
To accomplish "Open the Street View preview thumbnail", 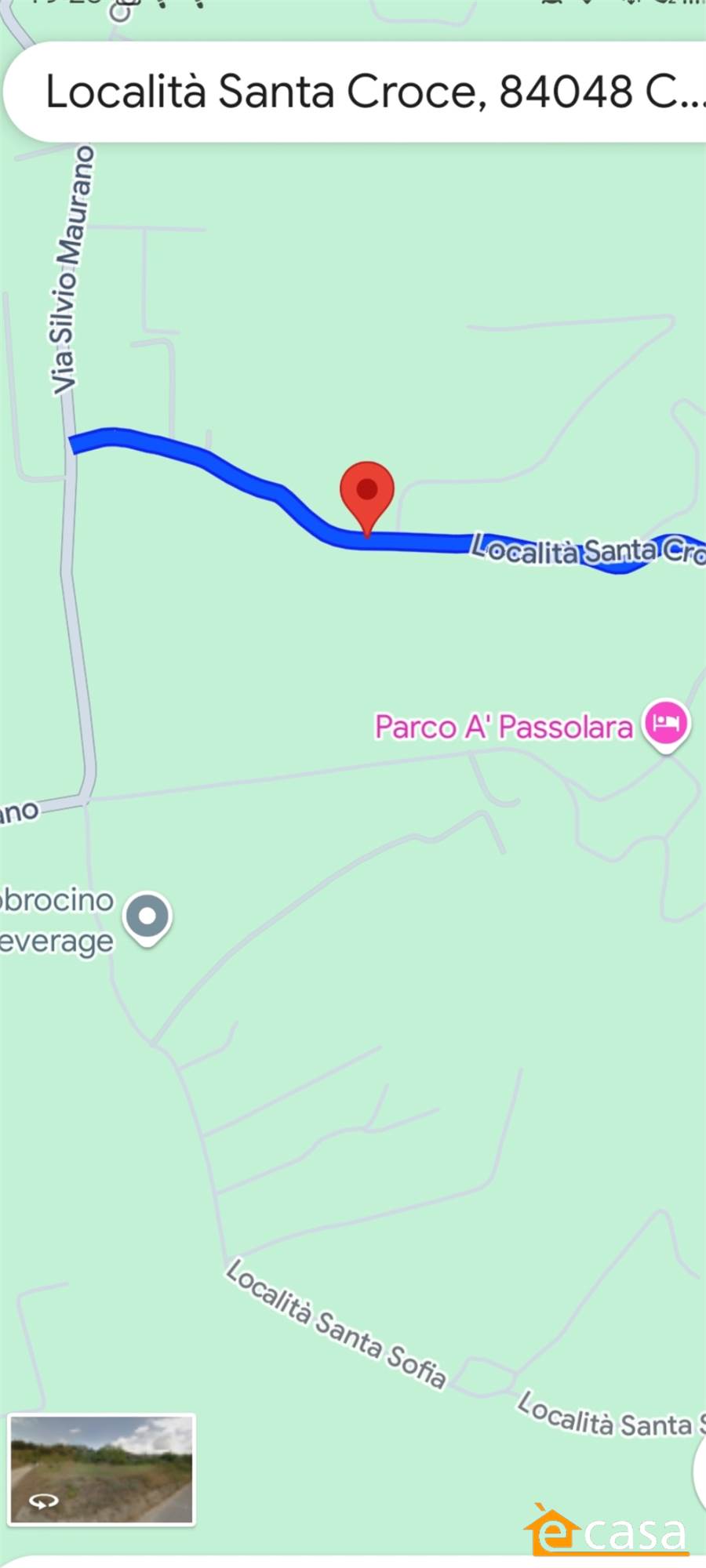I will tap(101, 1469).
